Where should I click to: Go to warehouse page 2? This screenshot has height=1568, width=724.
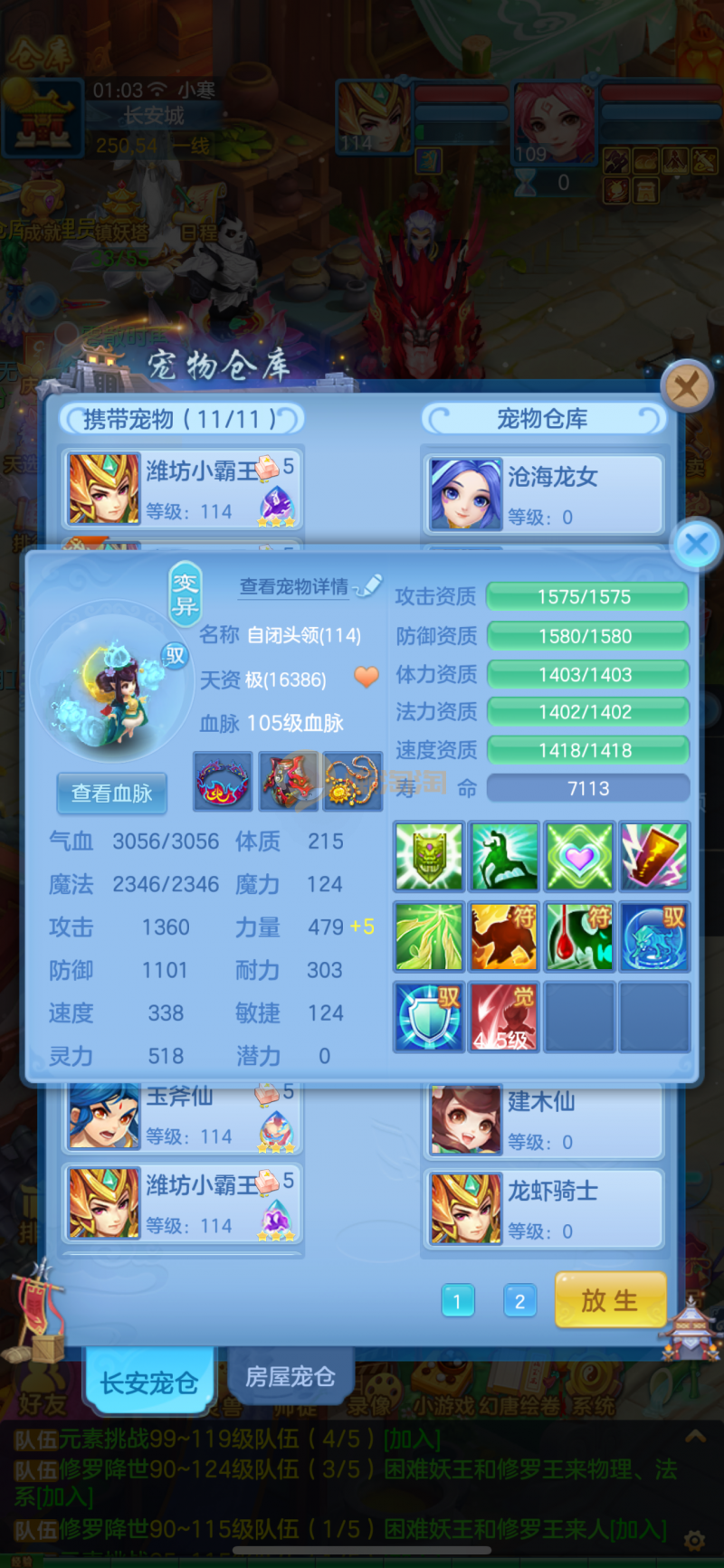click(x=519, y=1301)
